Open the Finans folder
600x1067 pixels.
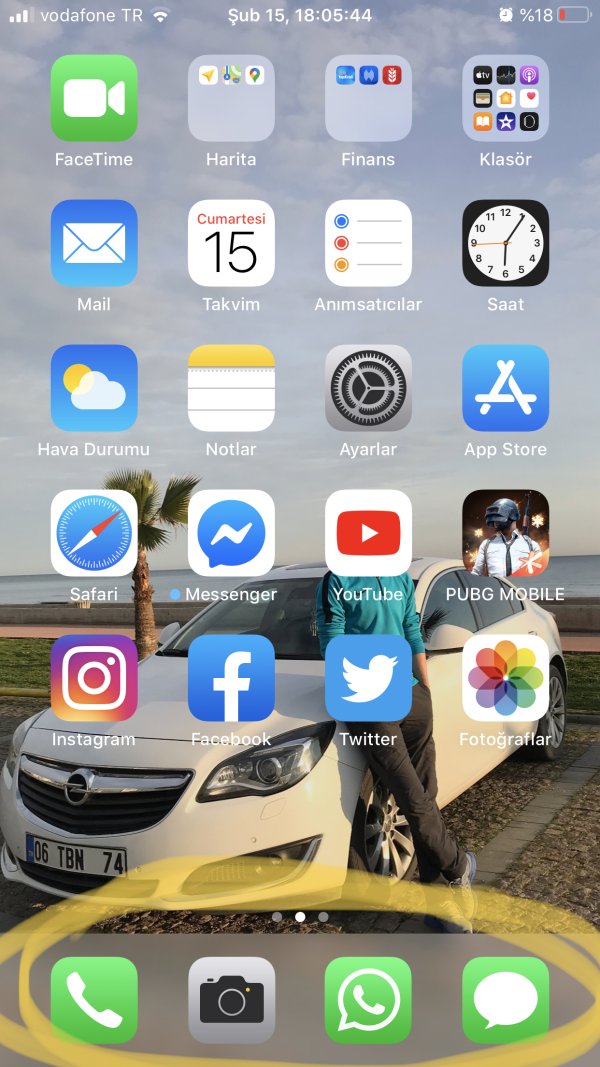click(368, 98)
